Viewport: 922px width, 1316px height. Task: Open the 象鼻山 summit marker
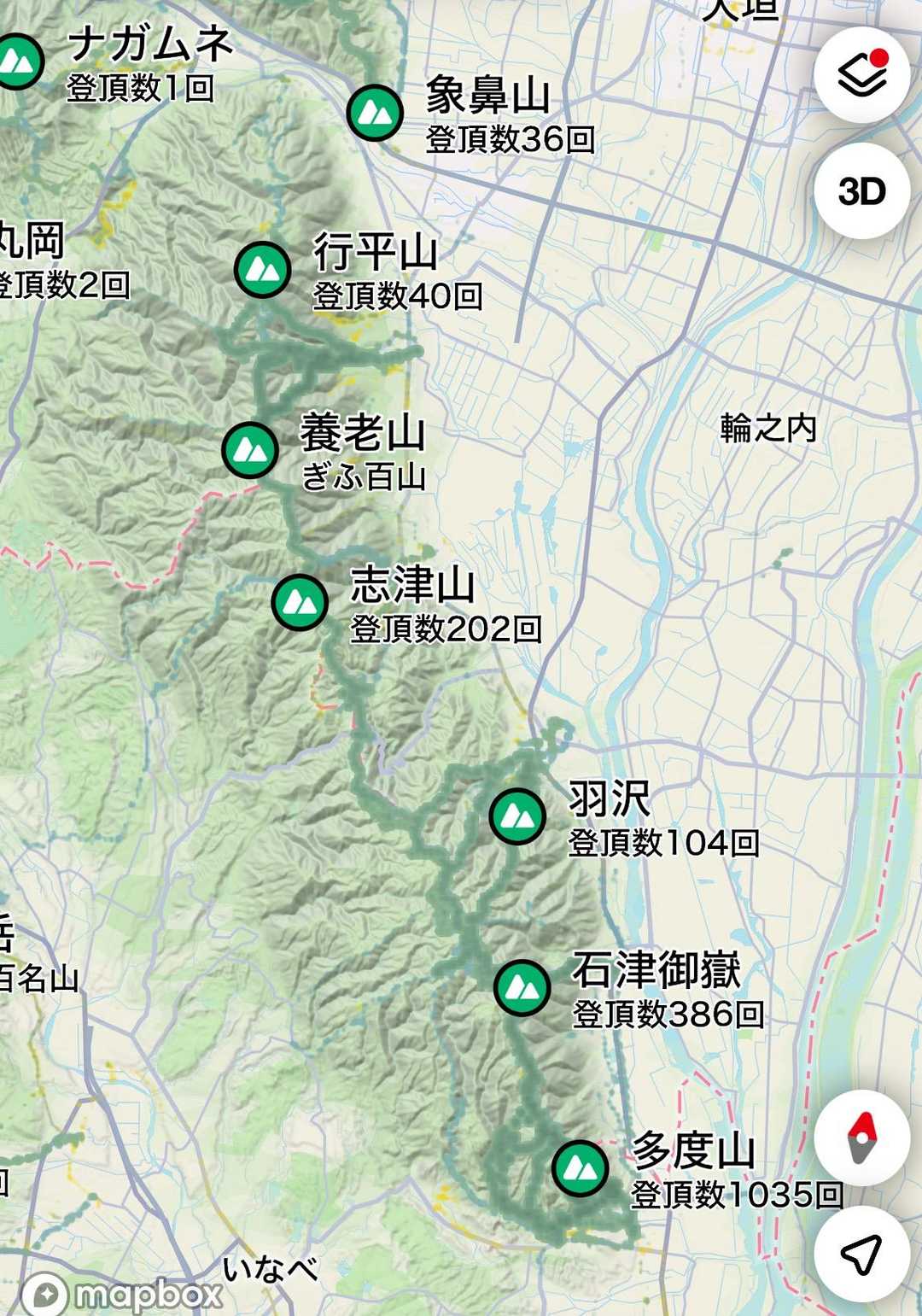coord(375,113)
